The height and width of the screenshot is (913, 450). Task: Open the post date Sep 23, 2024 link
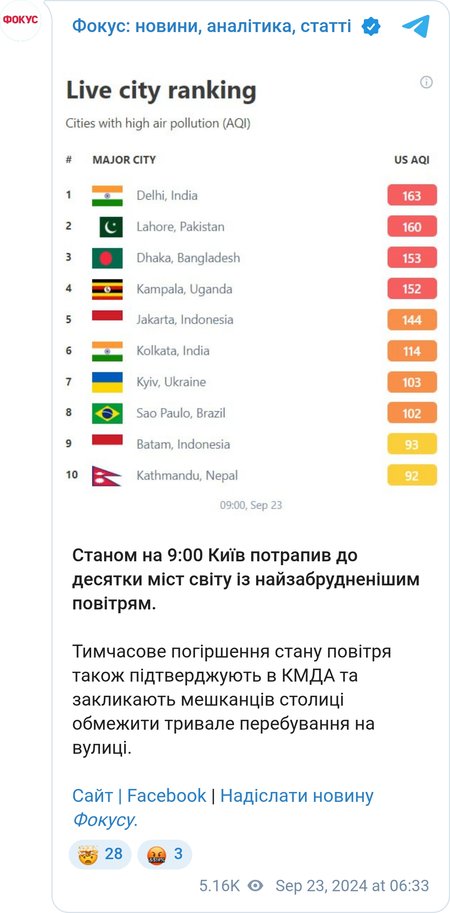coord(352,886)
